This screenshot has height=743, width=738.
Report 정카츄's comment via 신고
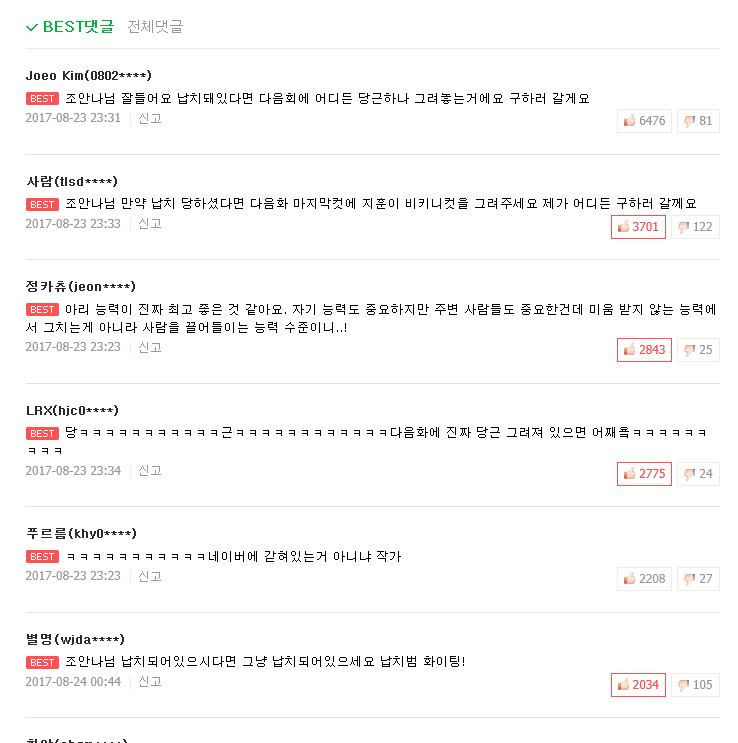[150, 347]
